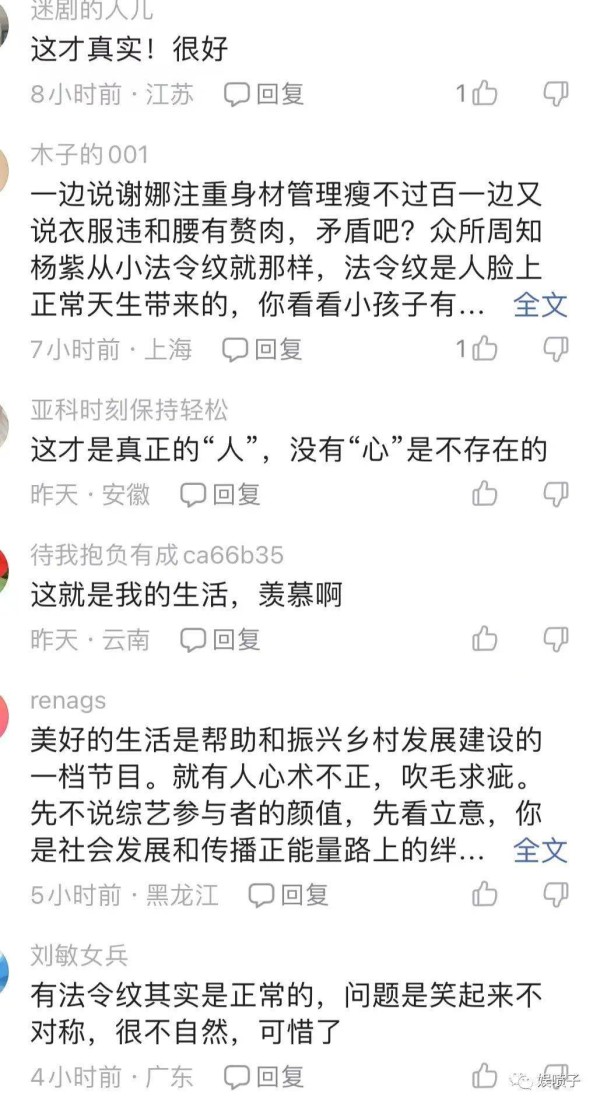Reply to 亚科时刻保持轻松's comment
This screenshot has width=600, height=1107.
[220, 494]
